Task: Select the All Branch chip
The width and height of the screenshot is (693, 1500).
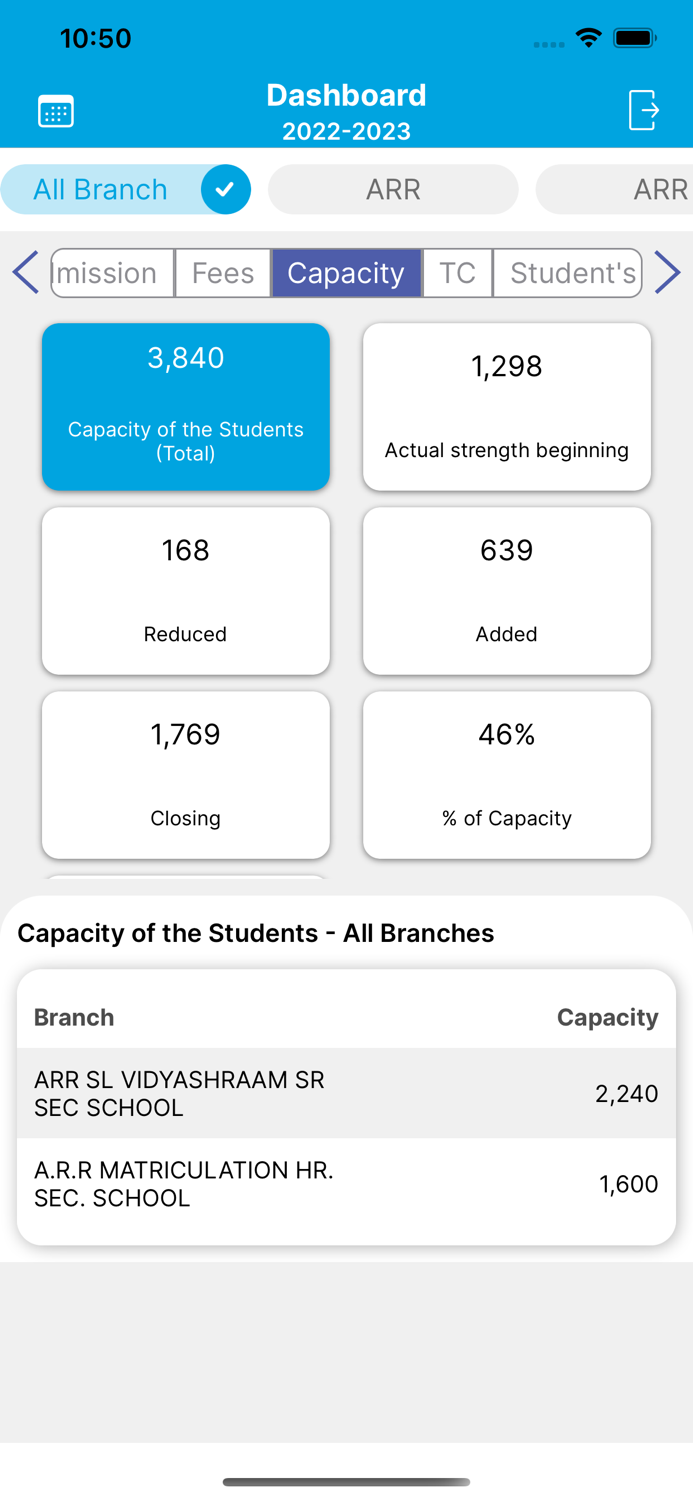Action: click(x=126, y=189)
